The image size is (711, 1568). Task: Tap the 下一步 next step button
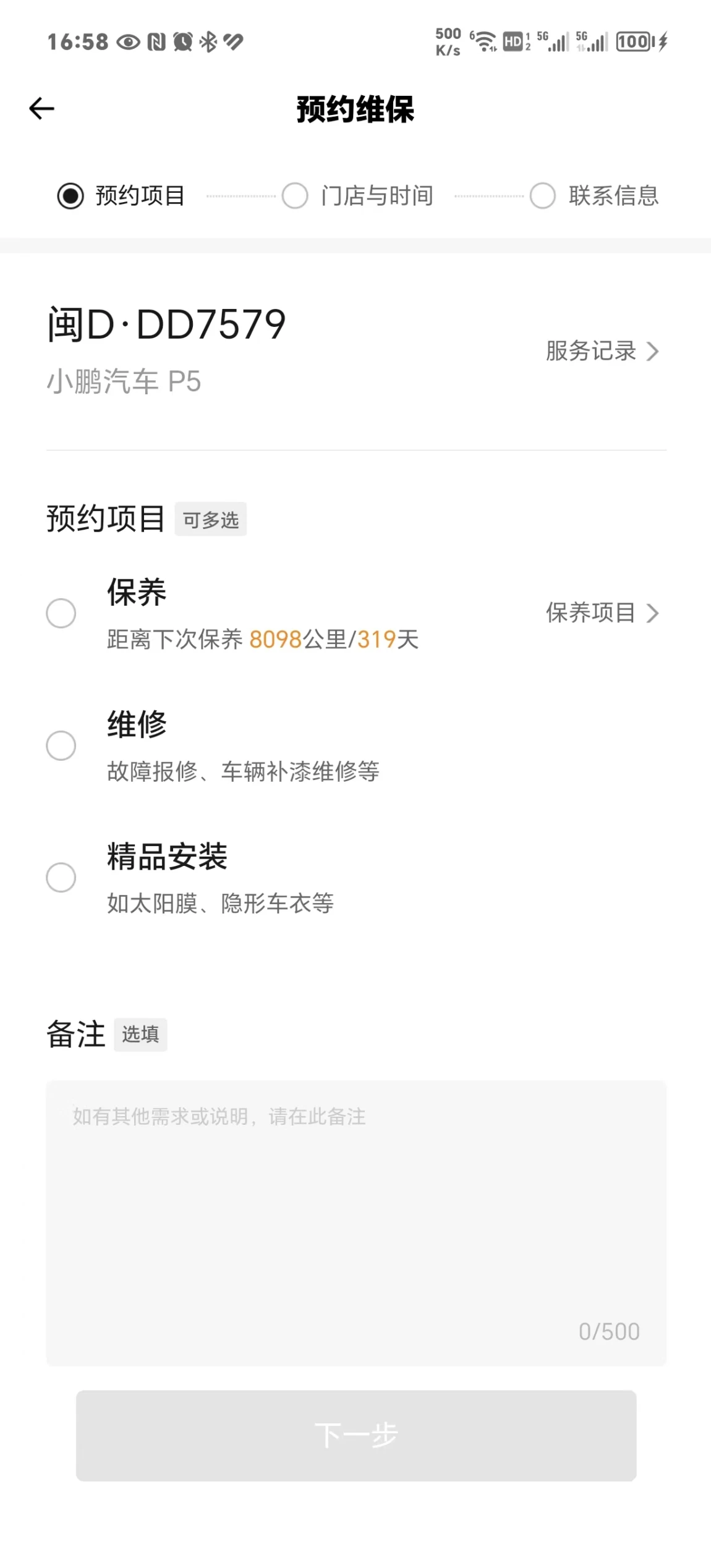click(356, 1435)
